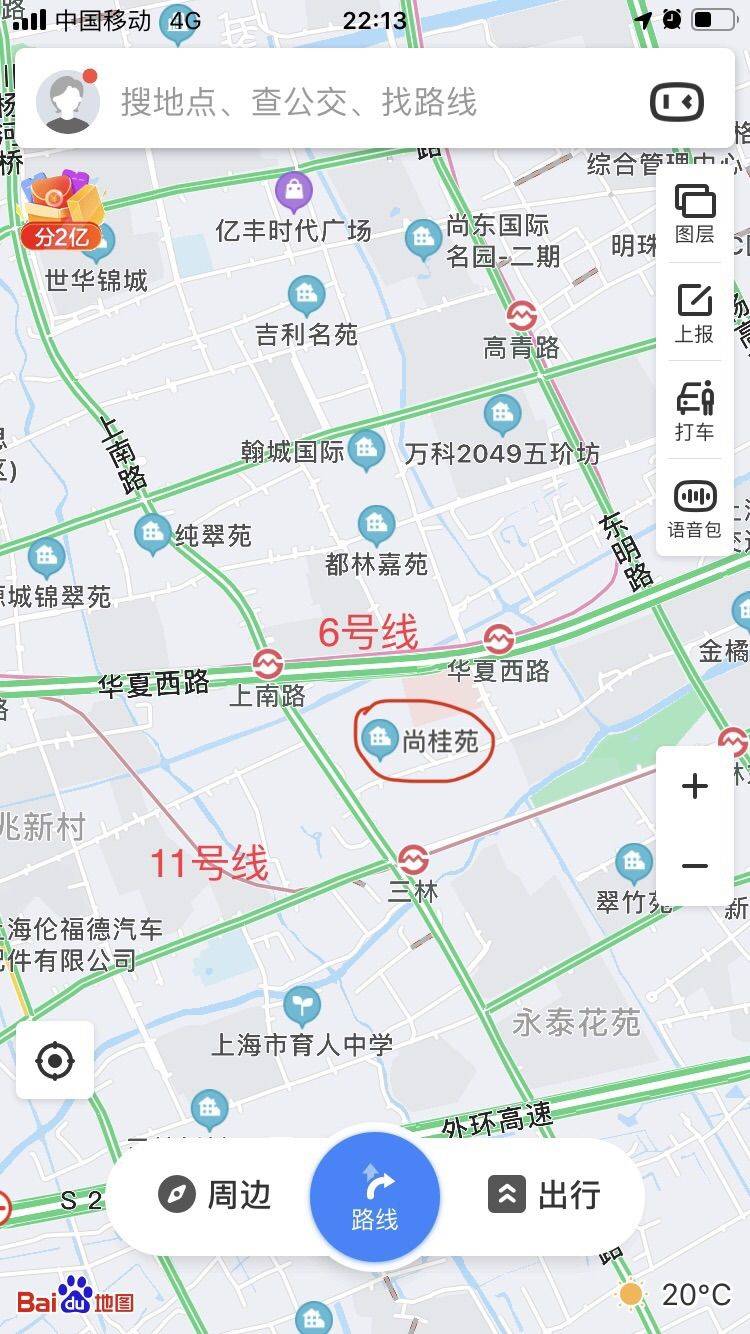The height and width of the screenshot is (1334, 750).
Task: Center the map on my location
Action: [x=55, y=1060]
